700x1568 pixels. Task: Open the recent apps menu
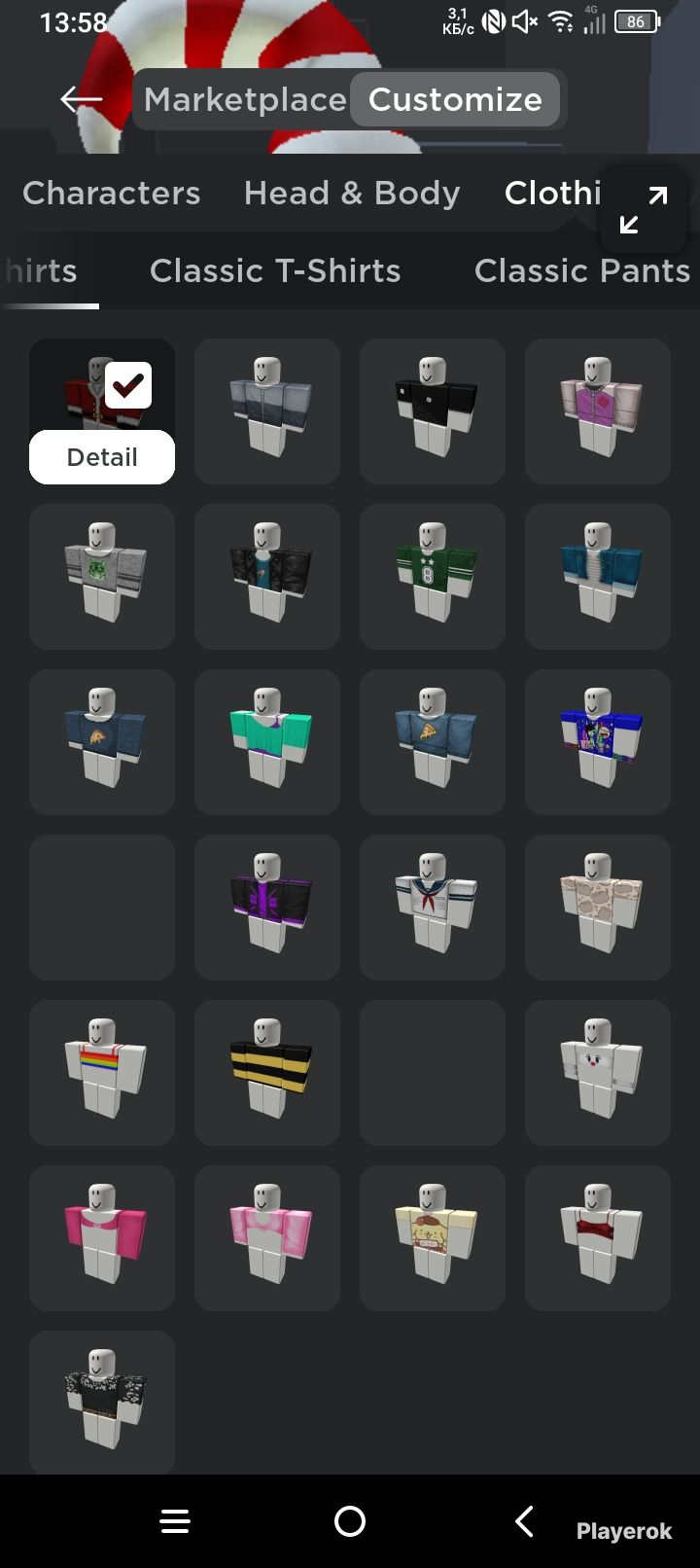(175, 1521)
